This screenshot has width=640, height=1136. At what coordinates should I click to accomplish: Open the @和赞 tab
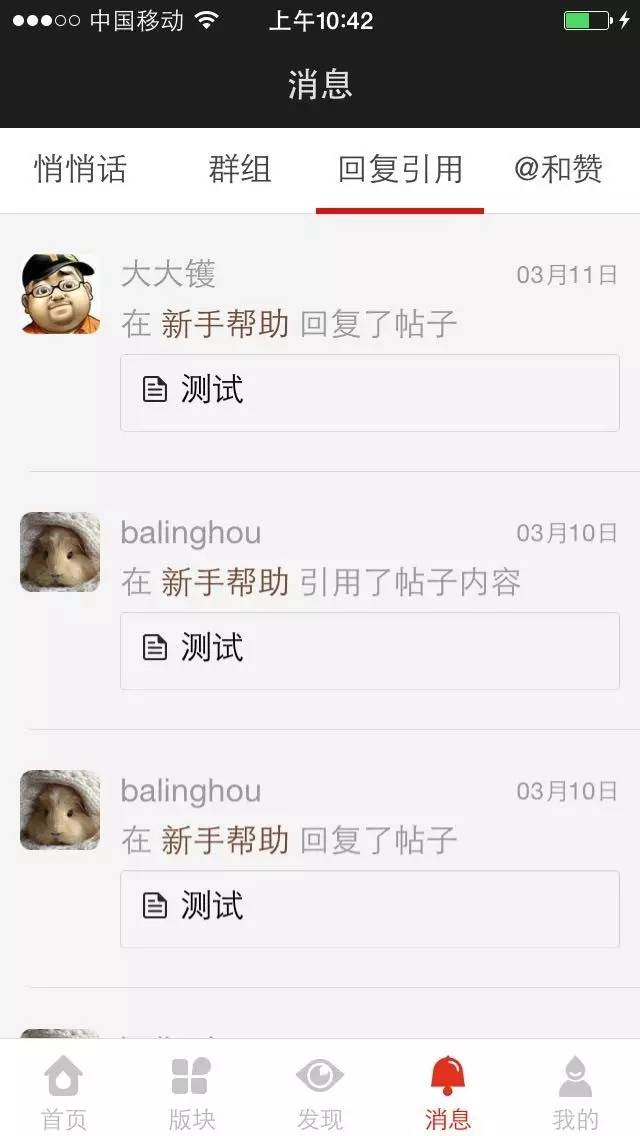click(558, 170)
